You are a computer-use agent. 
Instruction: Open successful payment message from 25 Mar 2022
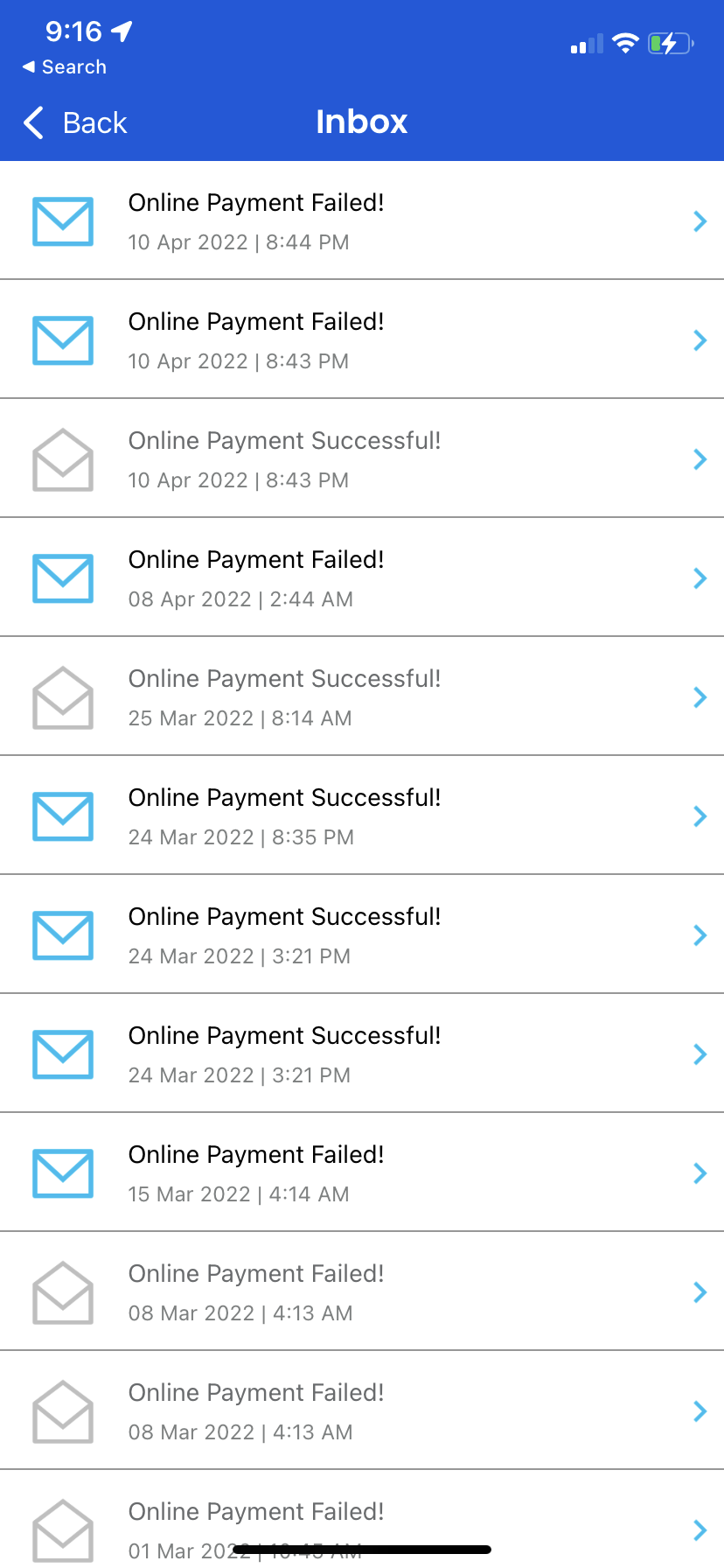click(x=361, y=697)
